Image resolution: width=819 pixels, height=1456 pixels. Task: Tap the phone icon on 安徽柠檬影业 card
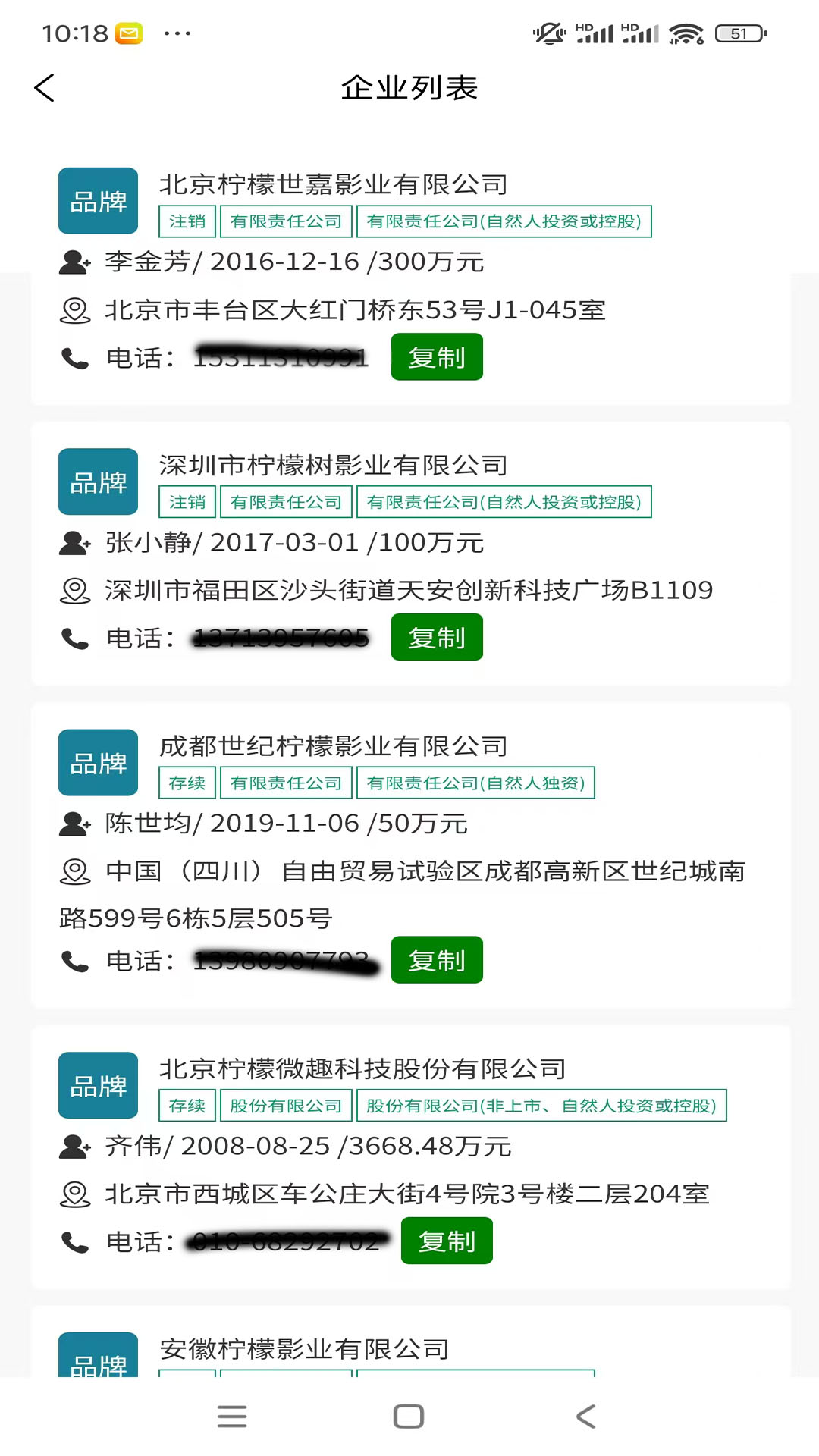[74, 1441]
